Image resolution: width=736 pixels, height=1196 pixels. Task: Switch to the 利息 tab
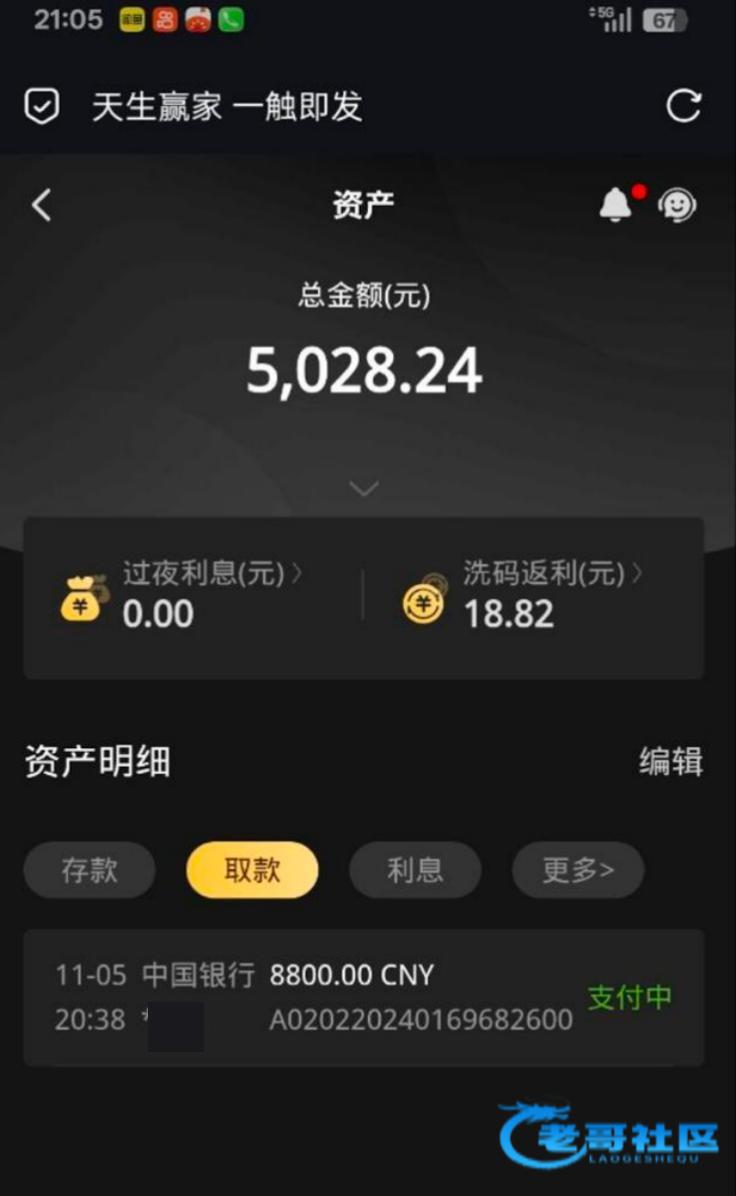(x=415, y=870)
